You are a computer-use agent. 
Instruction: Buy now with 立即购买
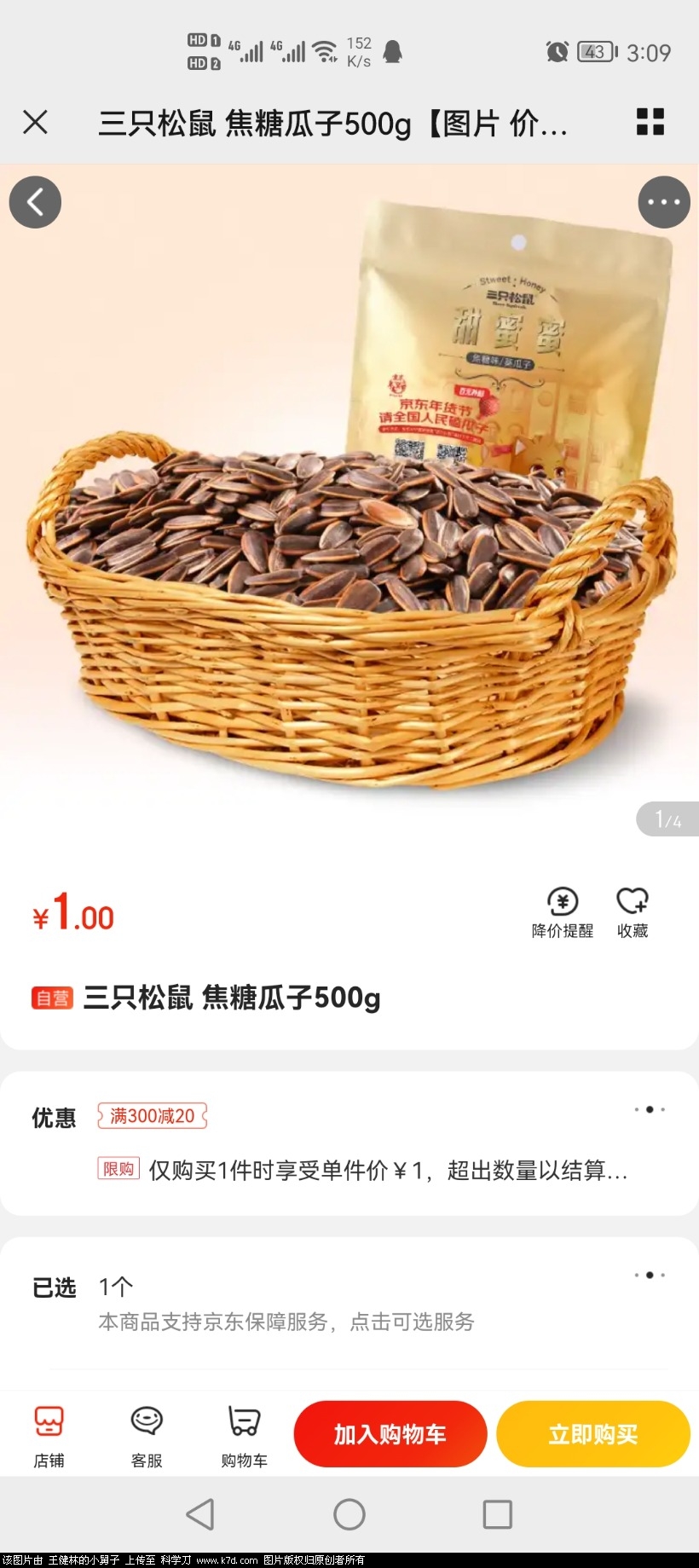592,1434
